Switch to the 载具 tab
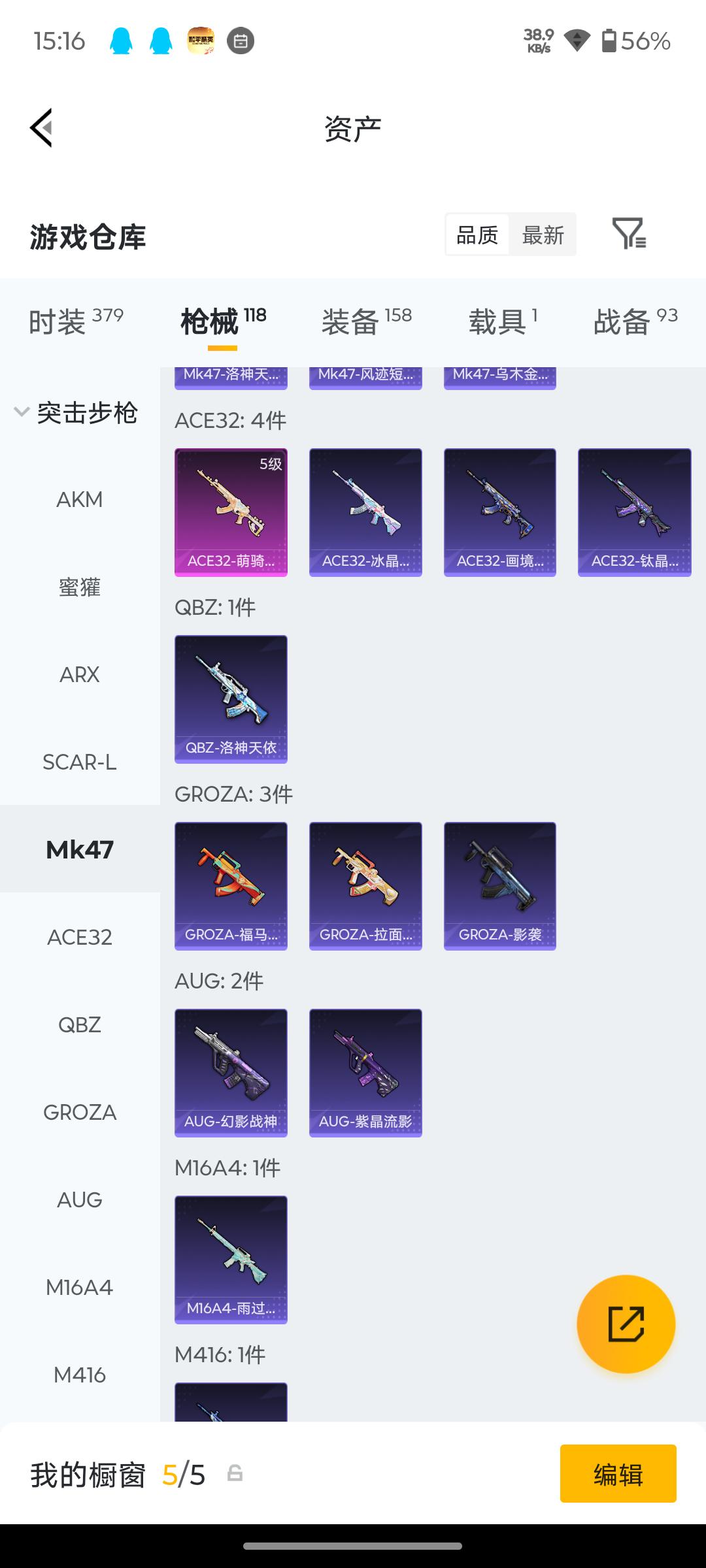Screen dimensions: 706x1568 point(503,321)
